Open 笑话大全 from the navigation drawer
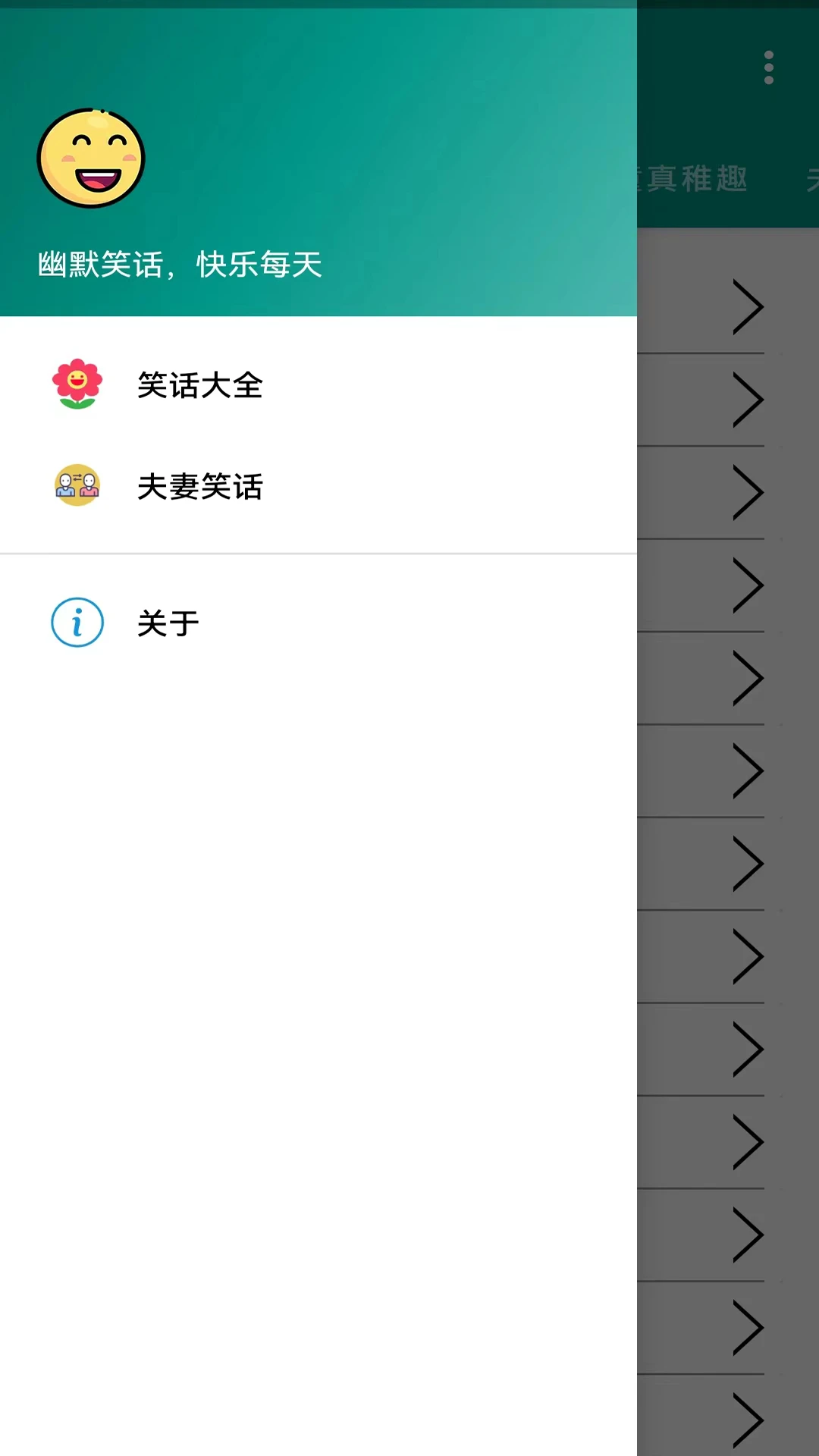The height and width of the screenshot is (1456, 819). pyautogui.click(x=199, y=386)
